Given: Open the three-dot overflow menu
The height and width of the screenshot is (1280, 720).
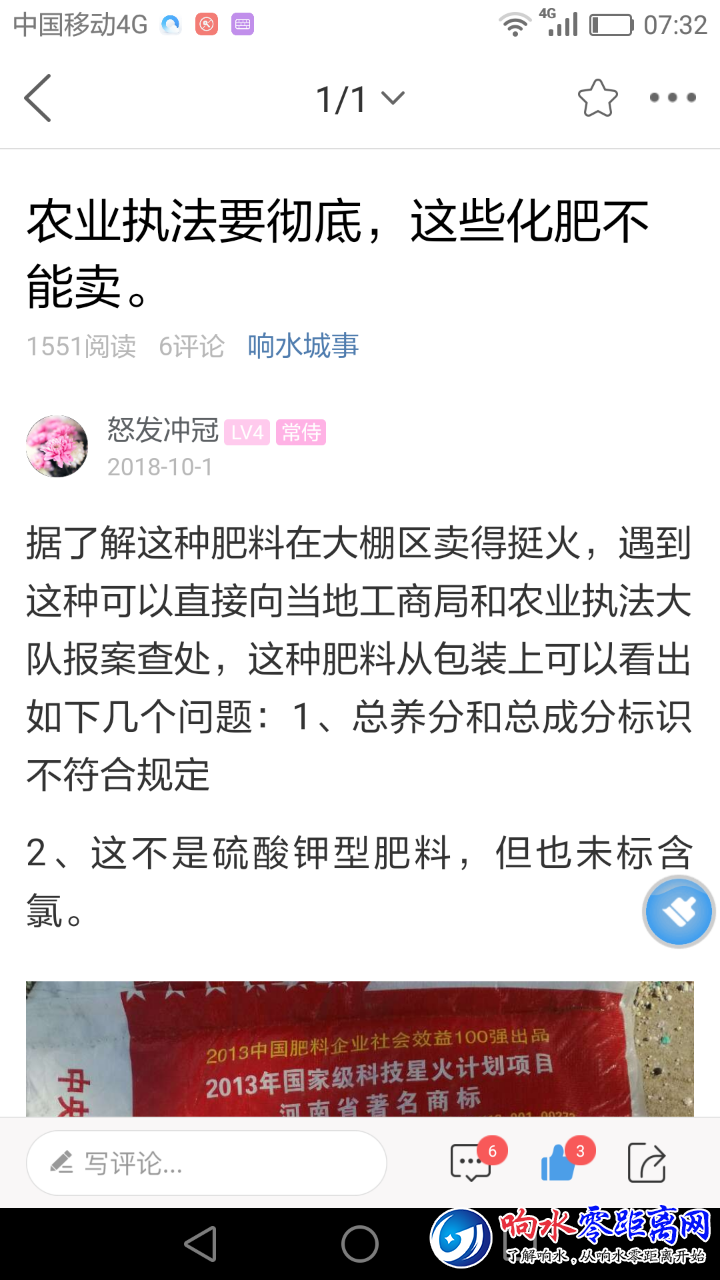Looking at the screenshot, I should [672, 98].
